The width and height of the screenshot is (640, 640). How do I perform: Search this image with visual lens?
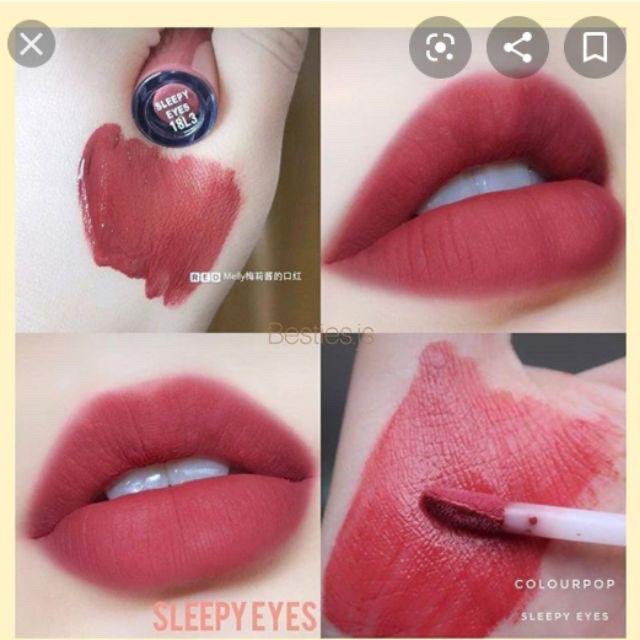439,46
